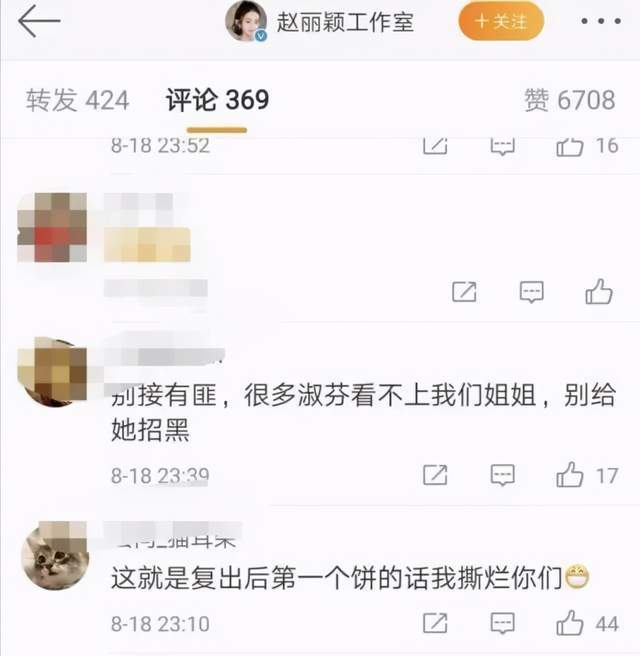Switch to the 赞 6708 tab
This screenshot has width=640, height=656.
569,100
